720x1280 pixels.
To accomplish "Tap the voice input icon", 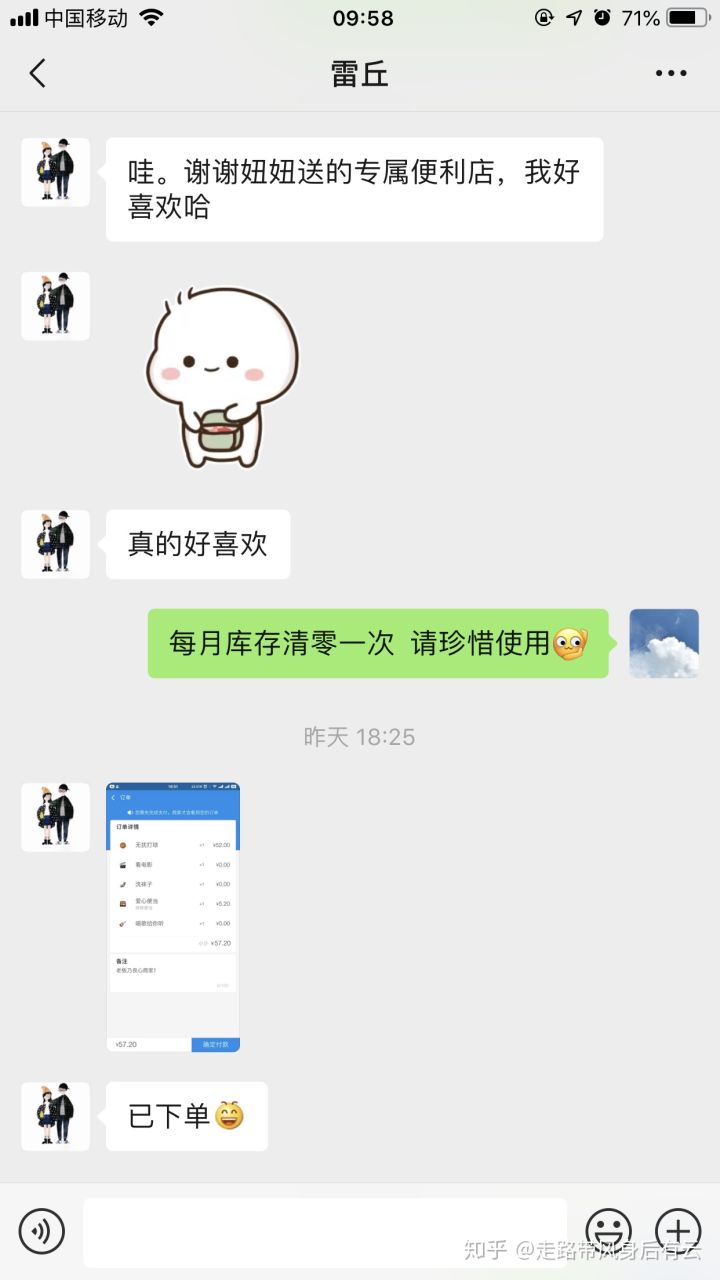I will point(40,1231).
